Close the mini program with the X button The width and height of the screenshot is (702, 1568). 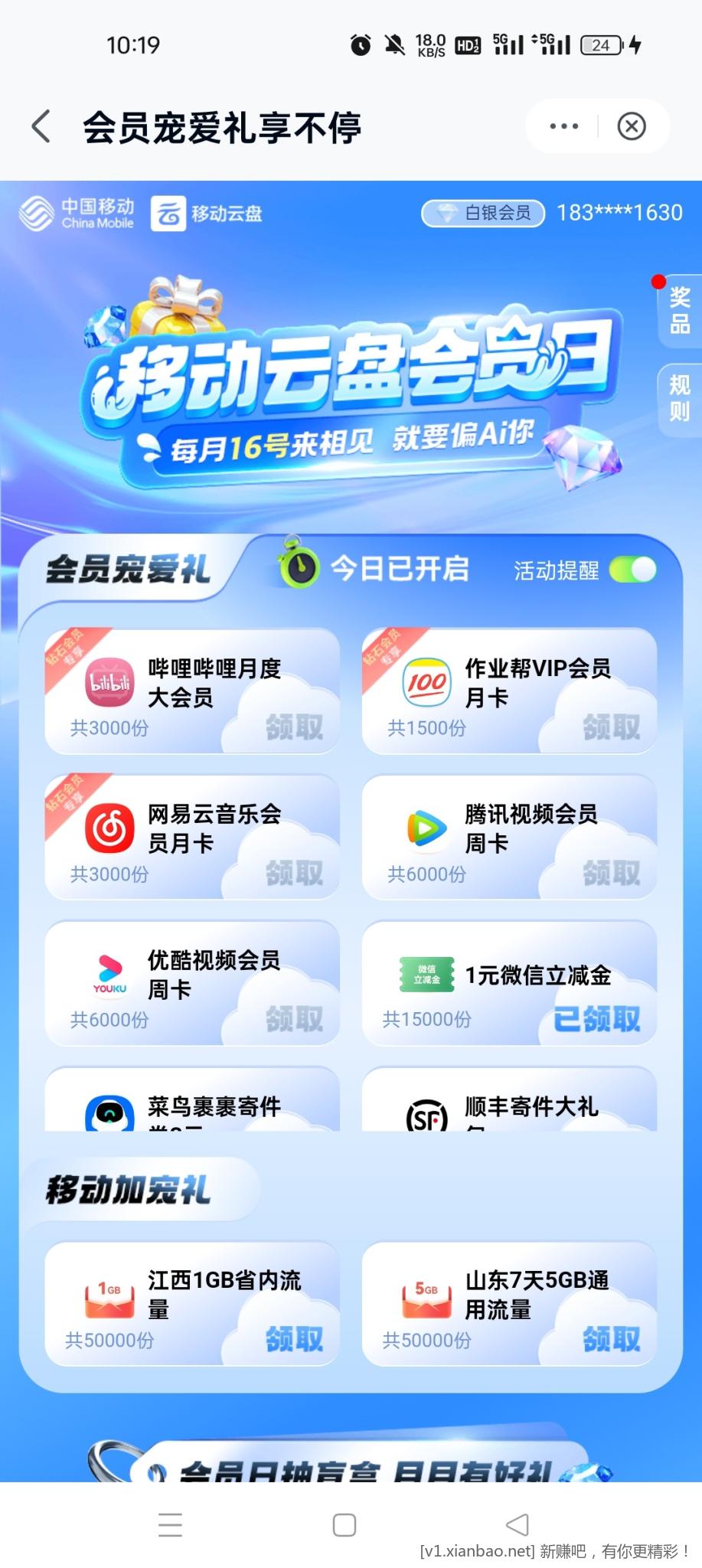(x=632, y=126)
